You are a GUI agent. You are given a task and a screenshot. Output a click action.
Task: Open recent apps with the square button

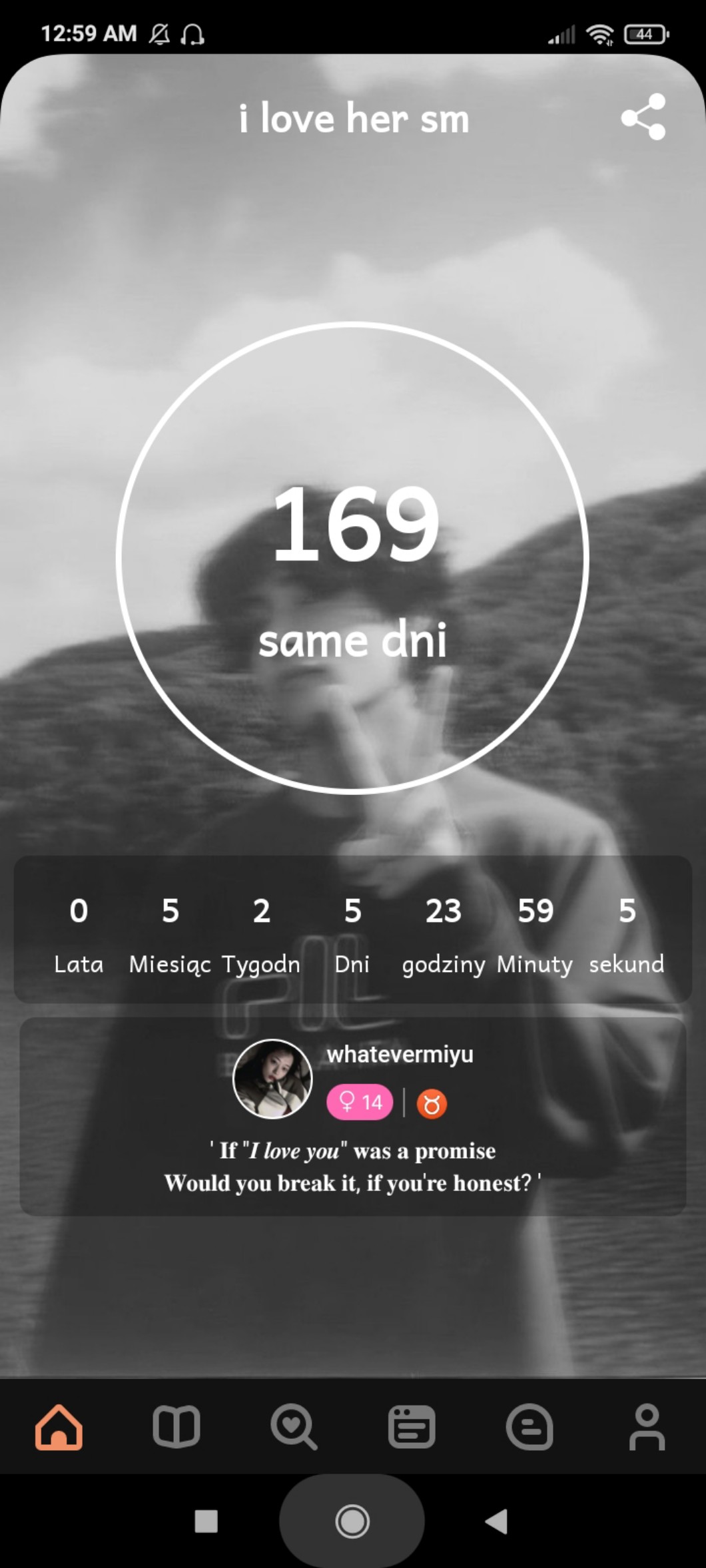pos(206,1521)
